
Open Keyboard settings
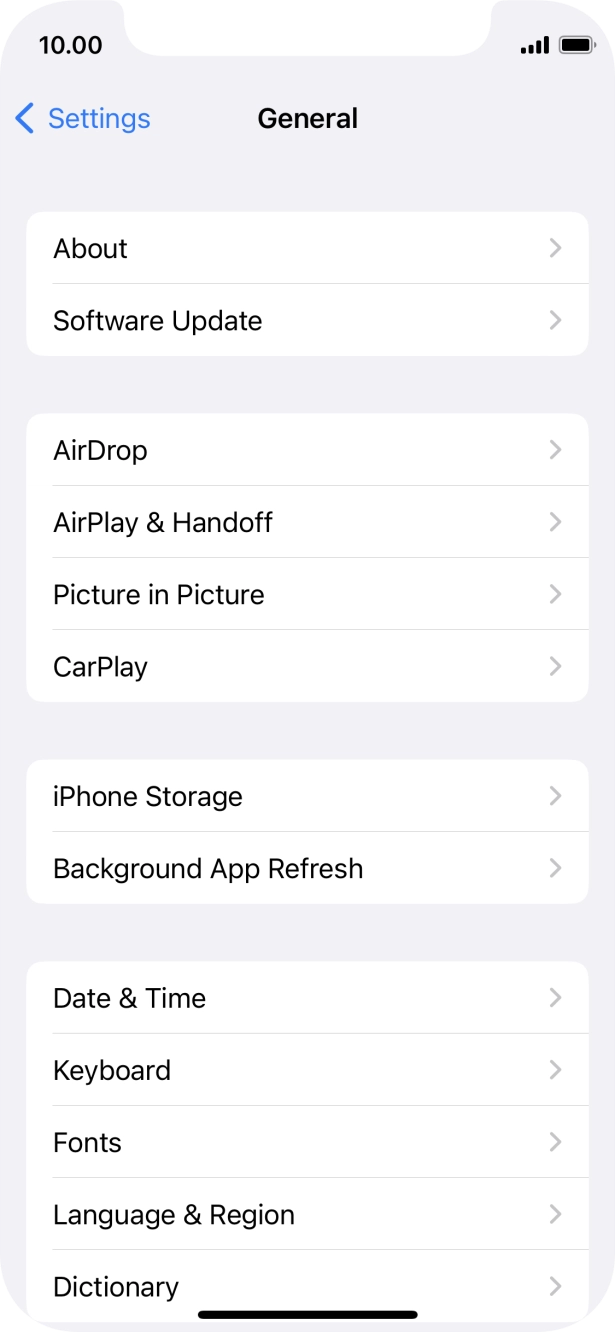click(307, 1070)
